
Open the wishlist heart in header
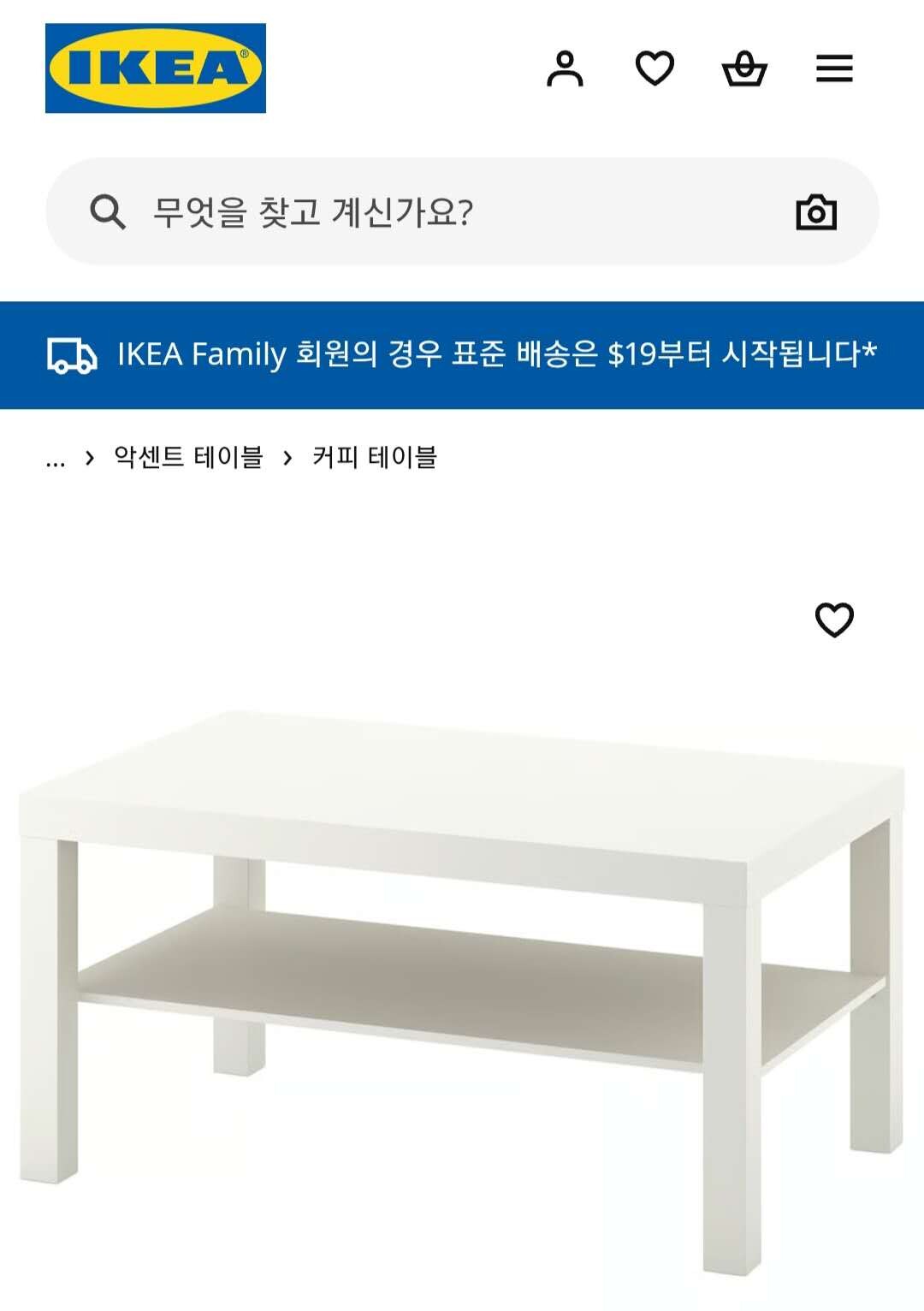[654, 68]
